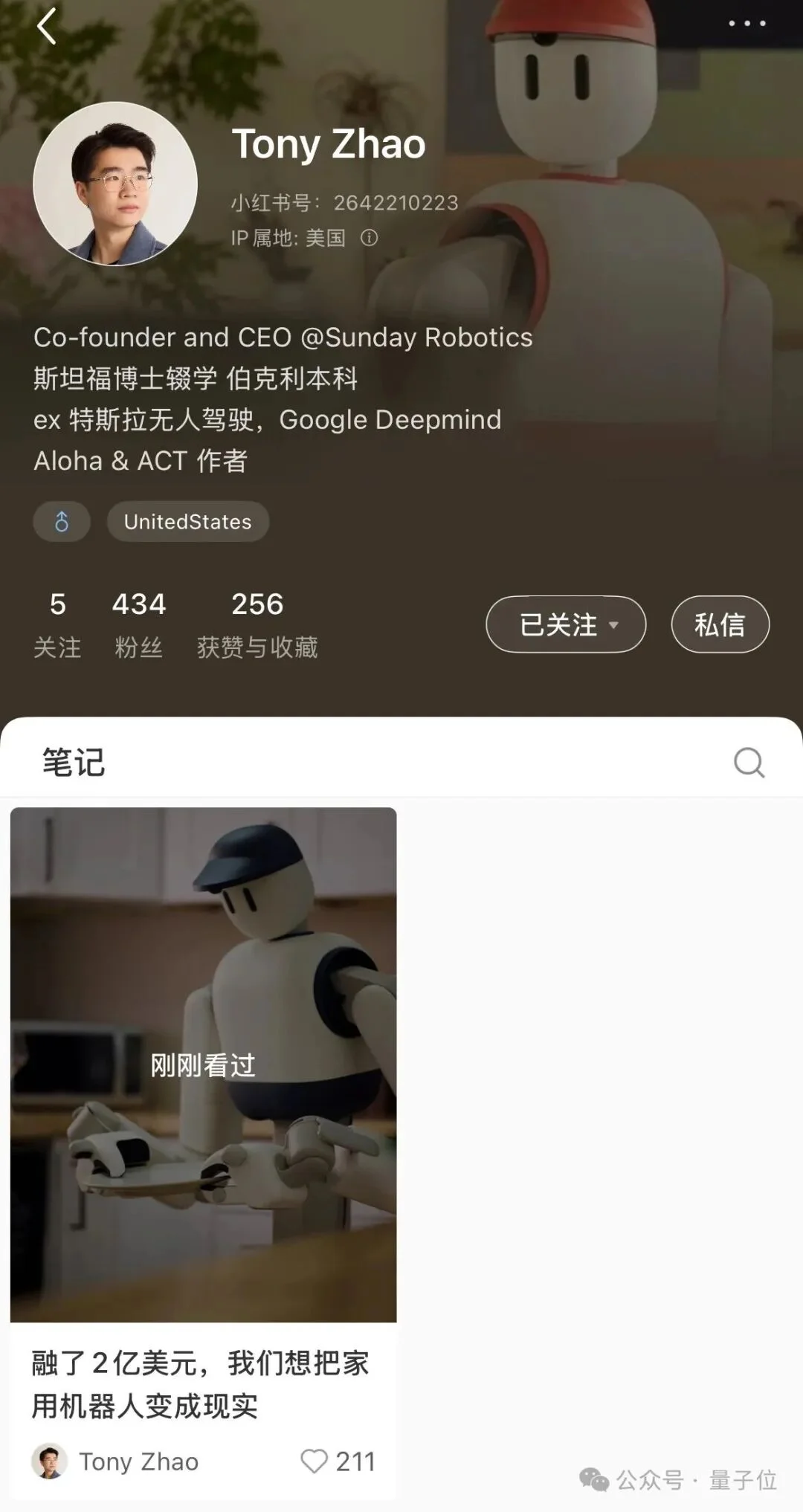
Task: Click the male gender symbol icon
Action: pyautogui.click(x=62, y=521)
